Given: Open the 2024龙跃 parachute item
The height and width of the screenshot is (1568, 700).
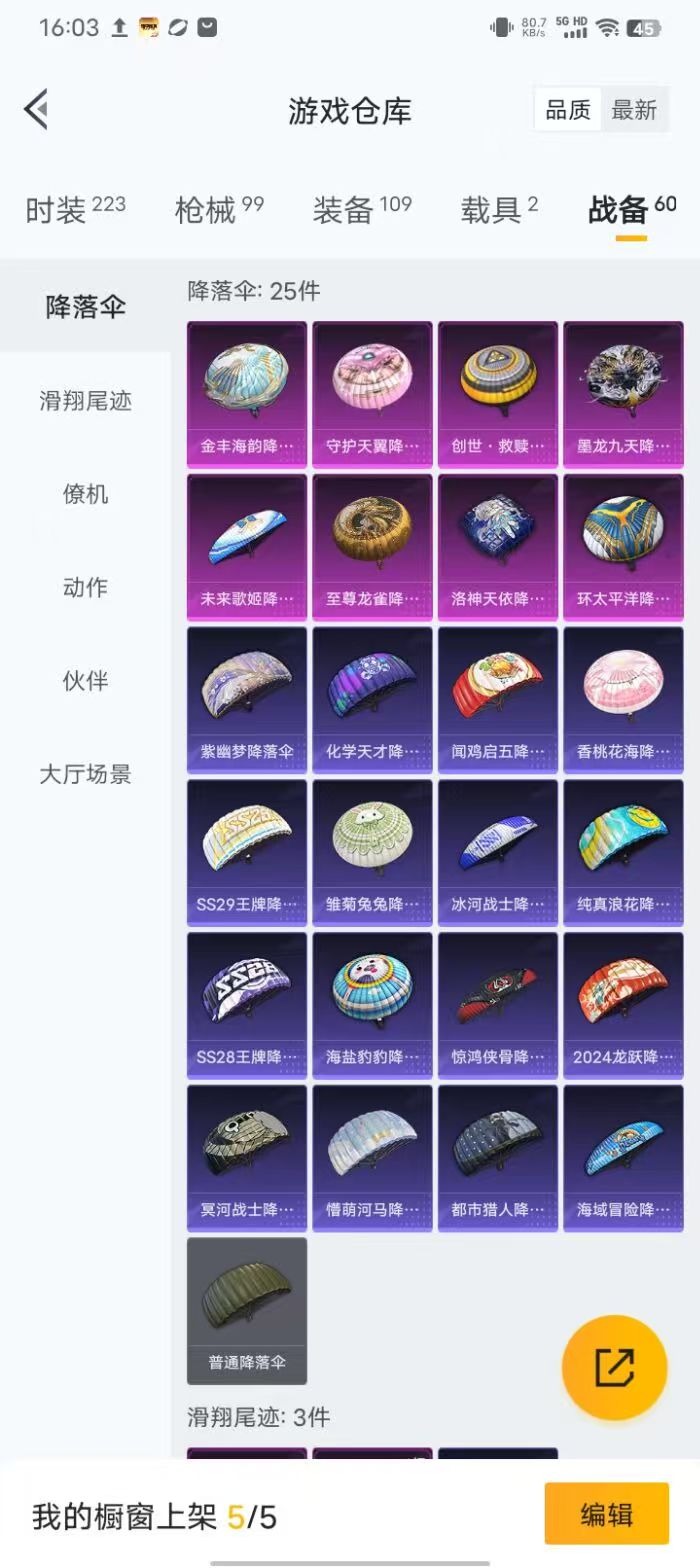Looking at the screenshot, I should [x=623, y=1005].
